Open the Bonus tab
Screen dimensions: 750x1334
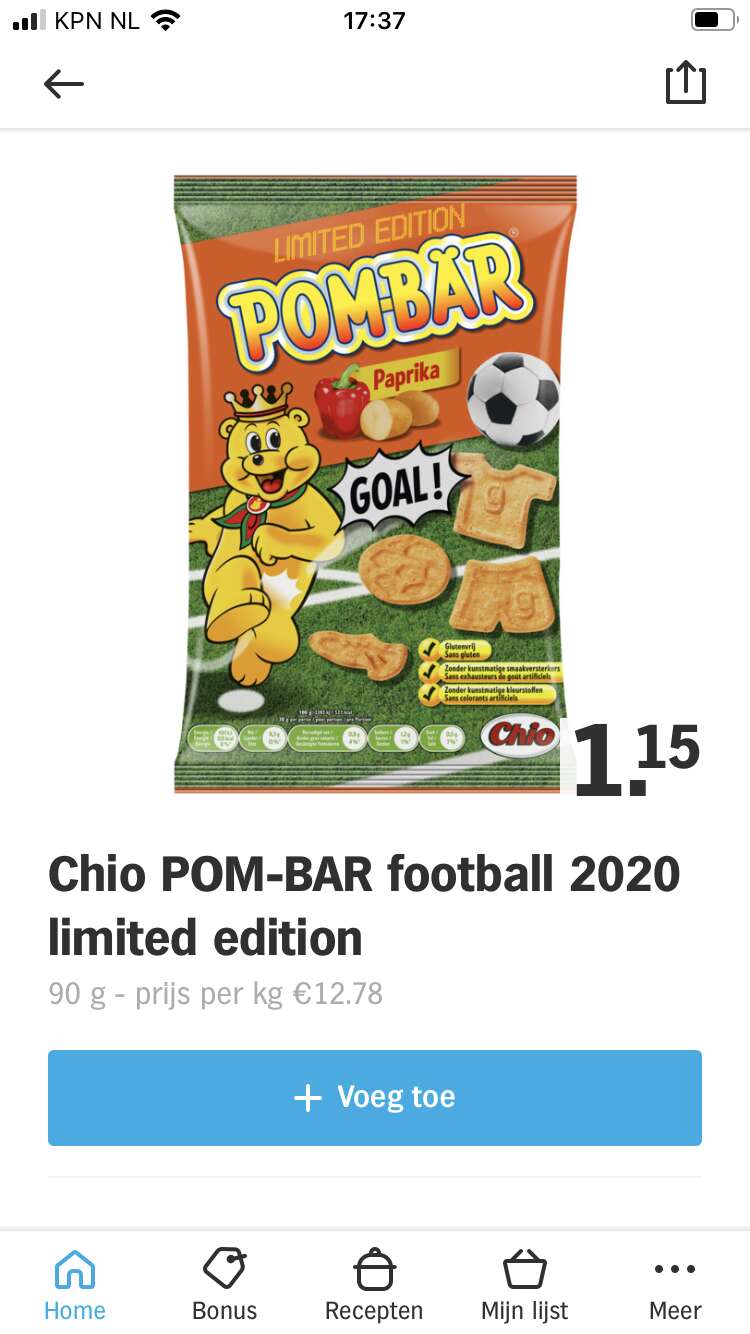point(225,1285)
